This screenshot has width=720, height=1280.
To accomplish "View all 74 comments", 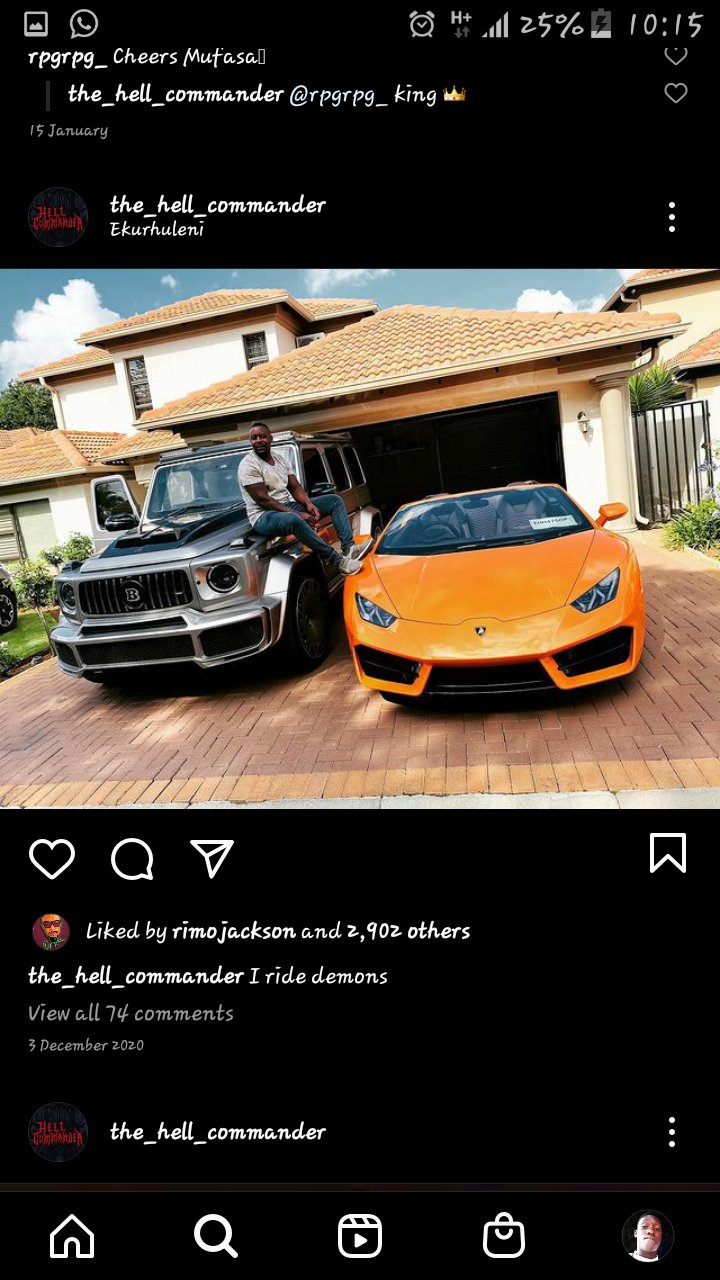I will pos(131,1013).
